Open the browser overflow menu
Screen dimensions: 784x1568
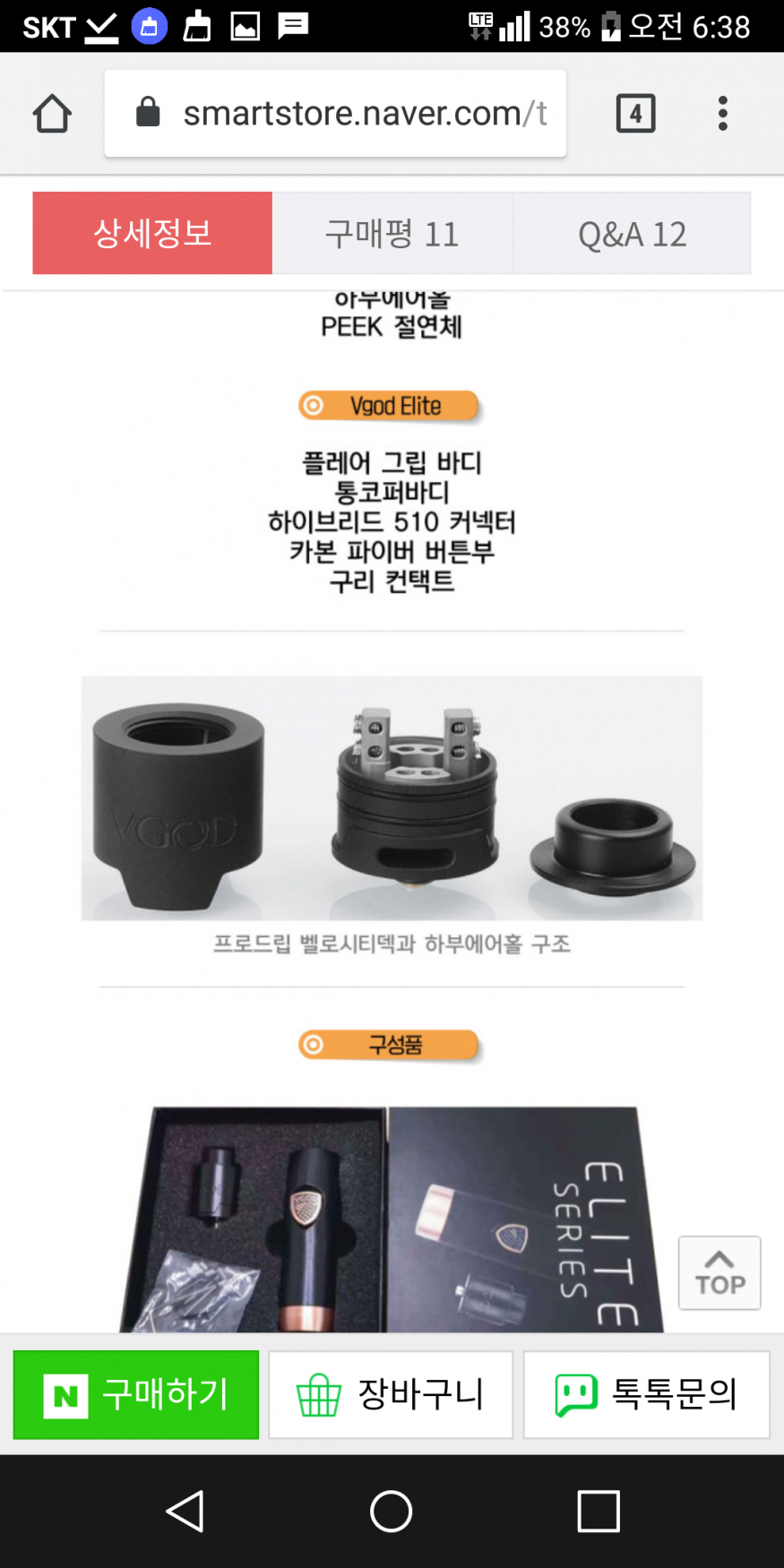[722, 114]
